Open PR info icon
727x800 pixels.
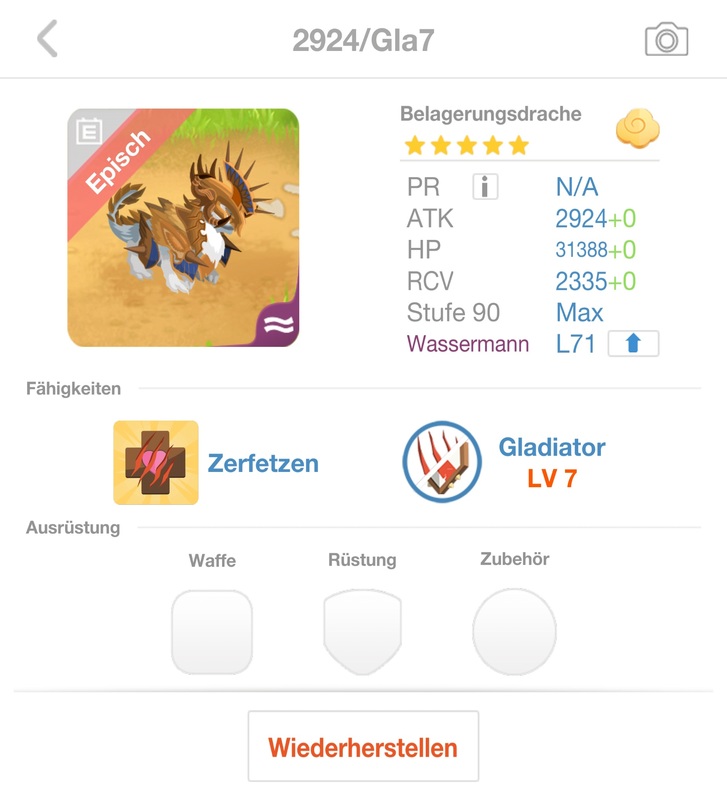pyautogui.click(x=485, y=187)
